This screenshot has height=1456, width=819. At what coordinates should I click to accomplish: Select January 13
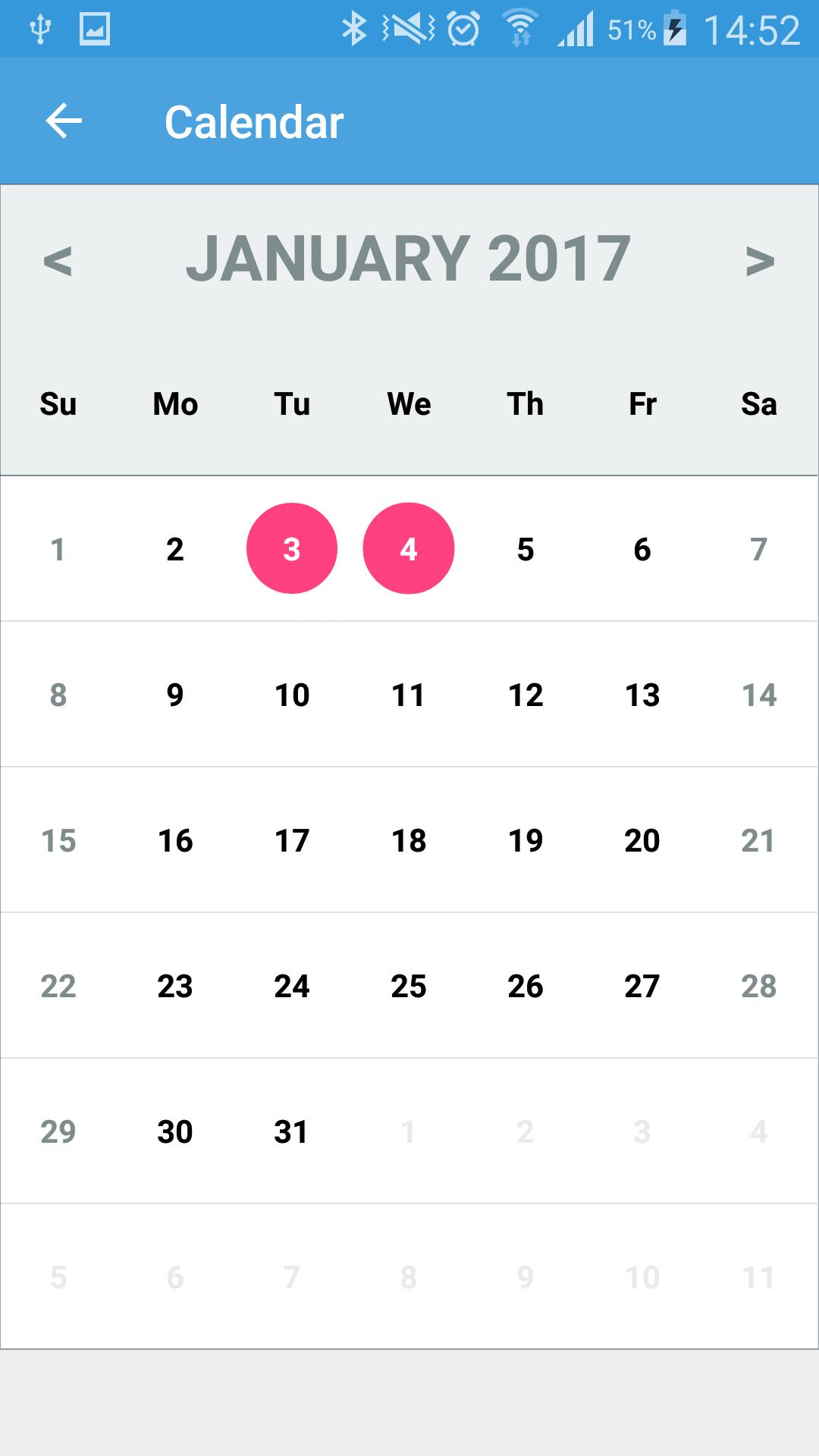pos(642,694)
